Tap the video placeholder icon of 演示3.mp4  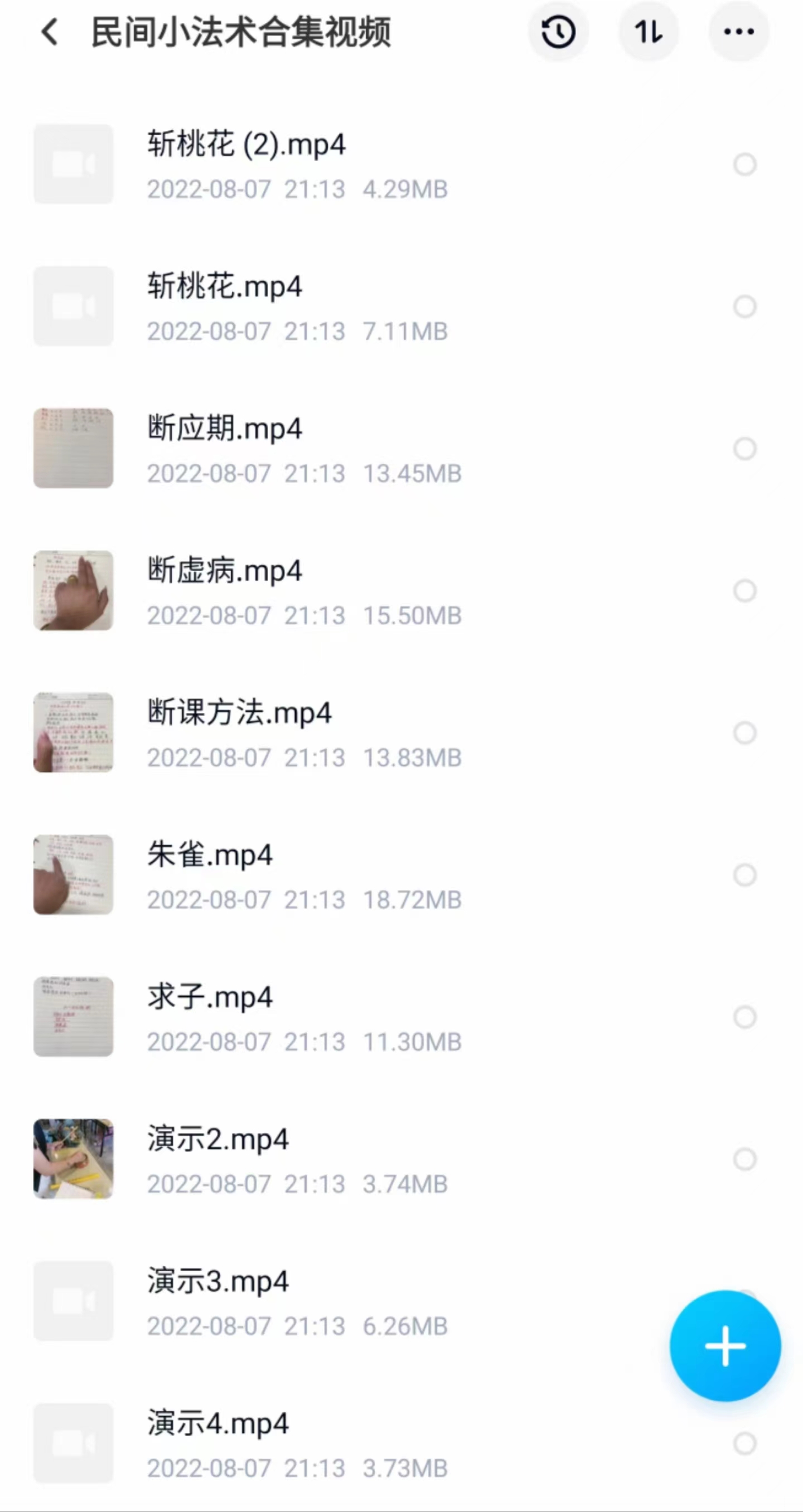(73, 1302)
